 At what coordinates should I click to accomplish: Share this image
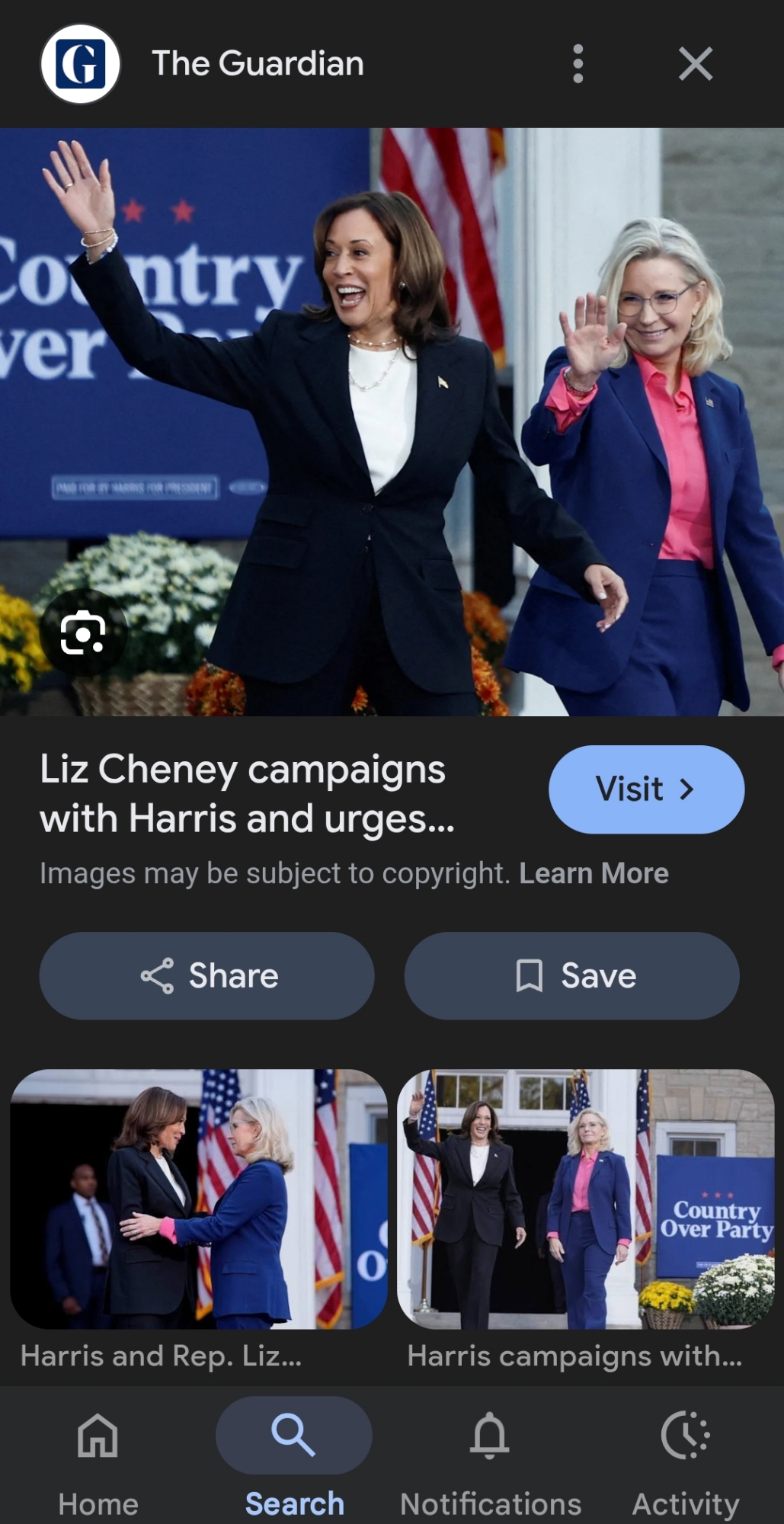[x=206, y=975]
